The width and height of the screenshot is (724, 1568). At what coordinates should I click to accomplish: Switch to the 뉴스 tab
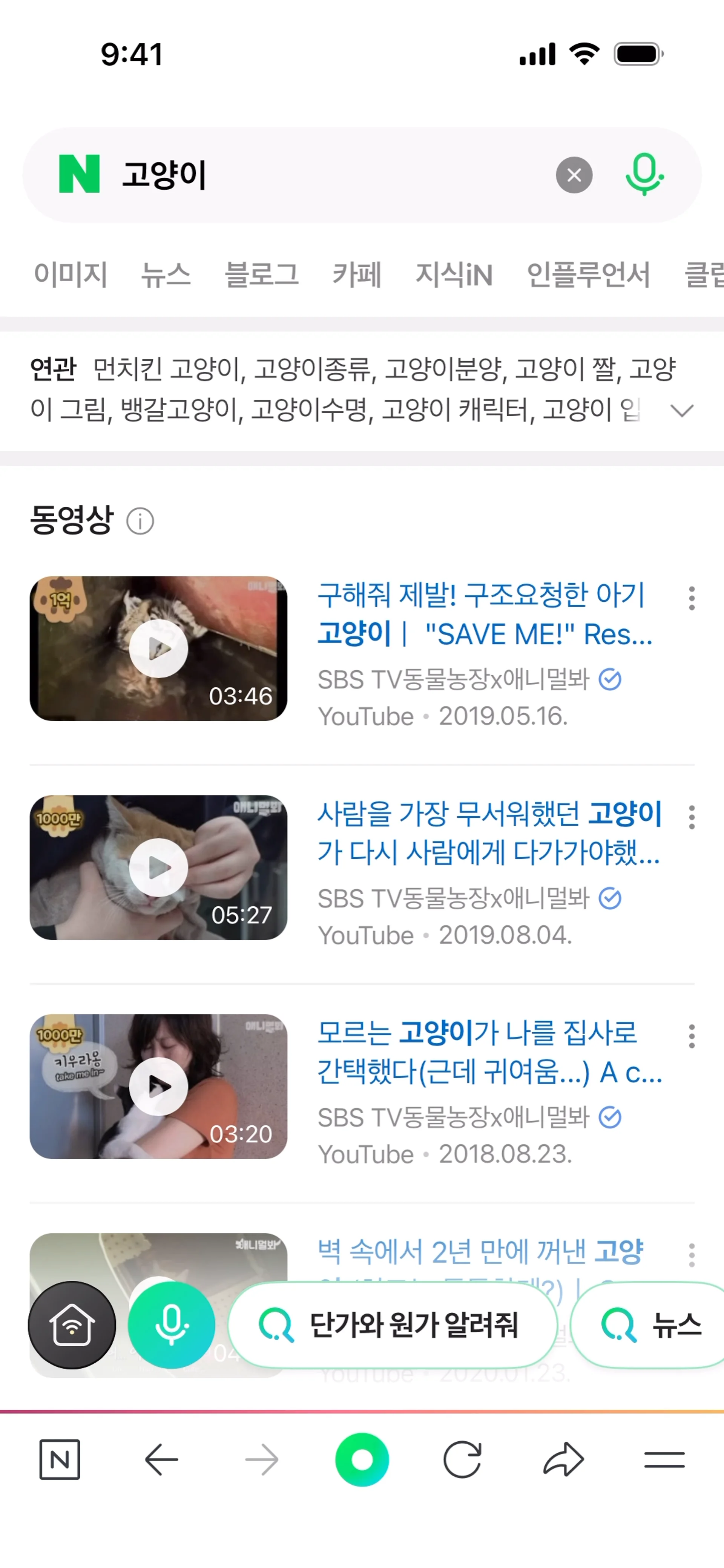(x=166, y=274)
